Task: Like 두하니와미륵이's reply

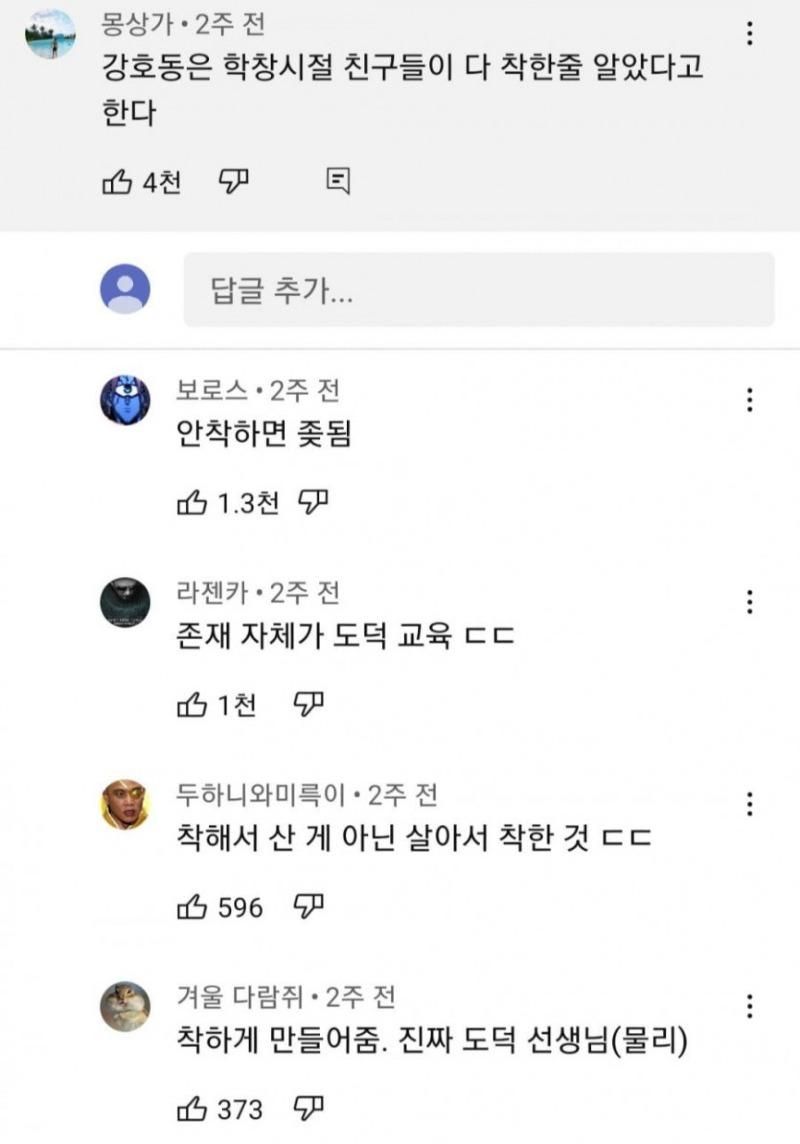Action: 191,908
